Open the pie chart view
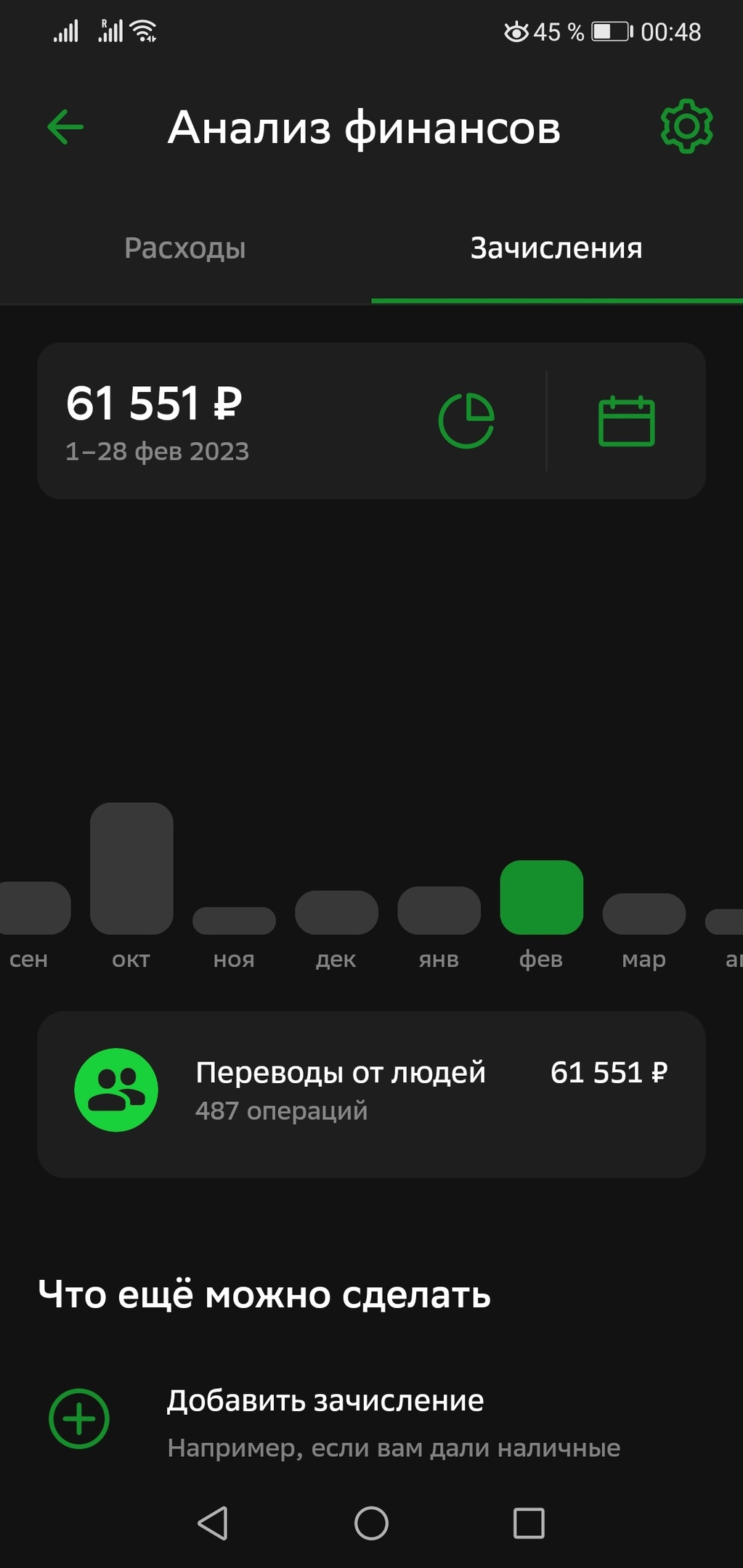 466,420
